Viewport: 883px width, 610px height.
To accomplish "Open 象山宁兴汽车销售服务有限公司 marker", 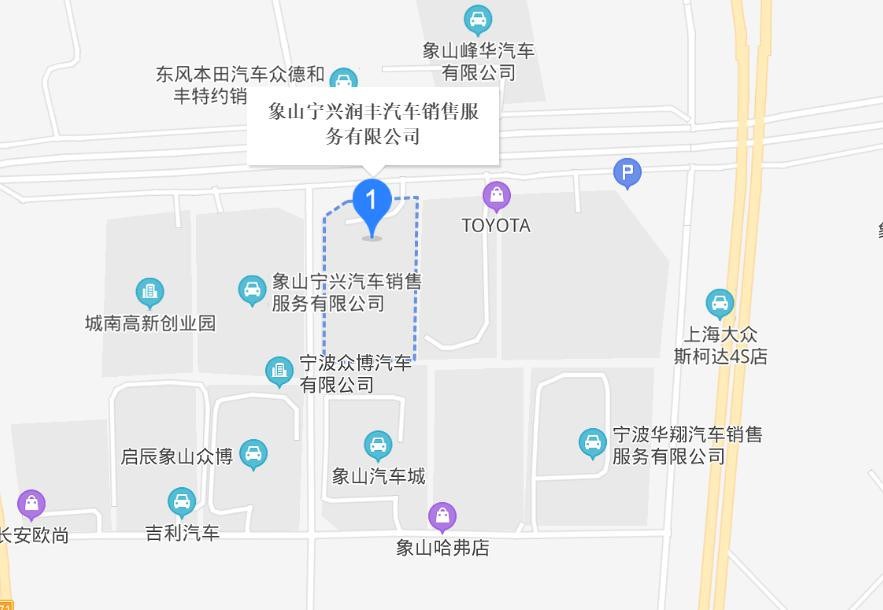I will pos(252,291).
